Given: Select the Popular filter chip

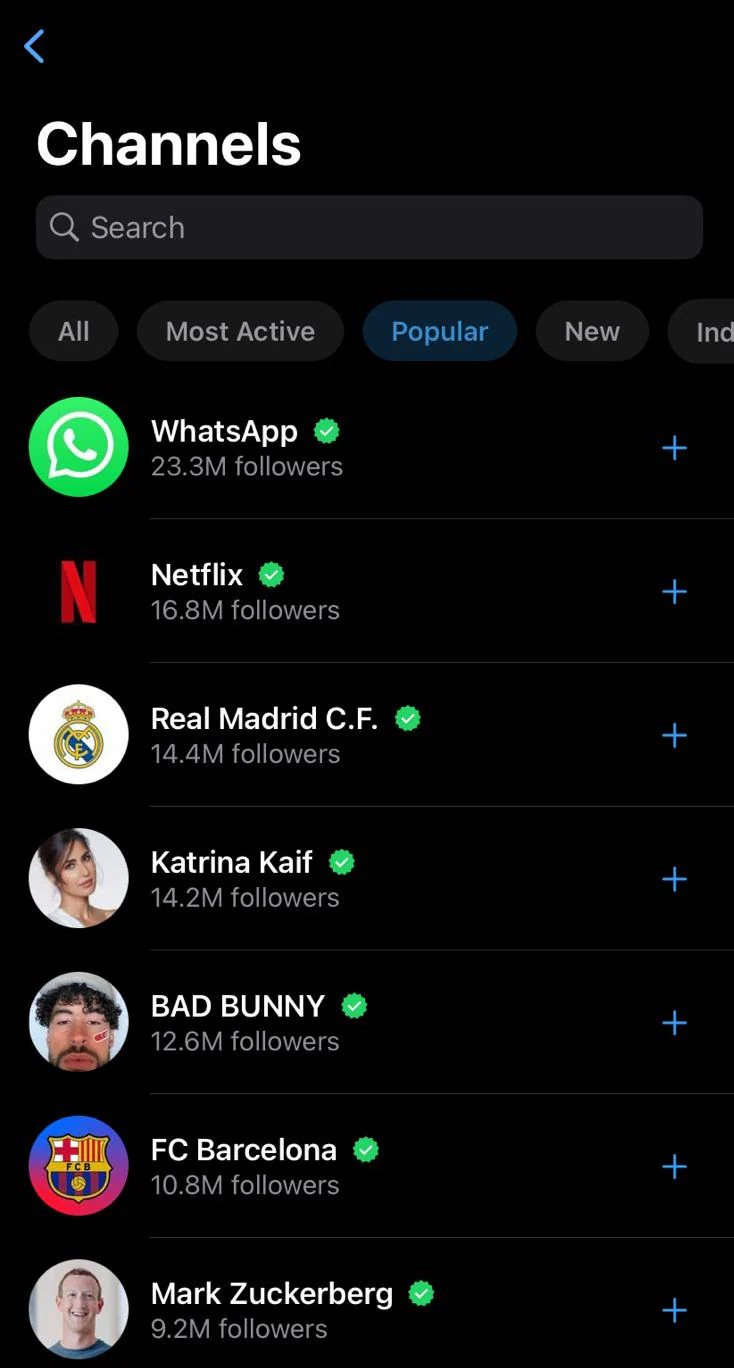Looking at the screenshot, I should [x=439, y=331].
